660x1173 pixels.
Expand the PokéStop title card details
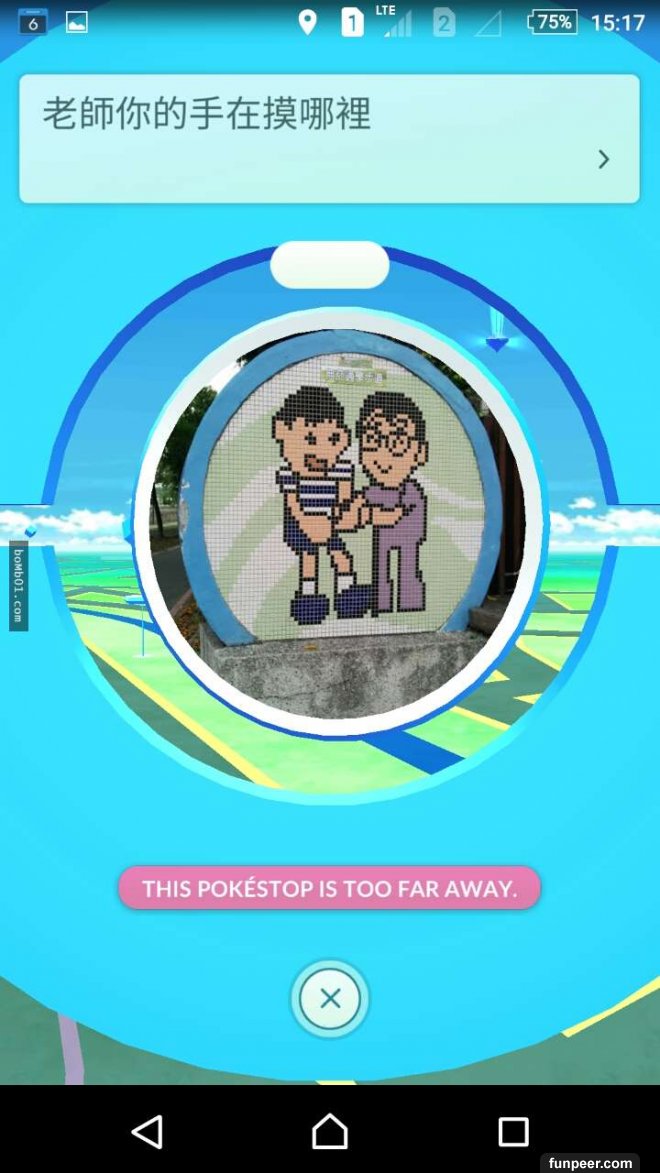click(603, 159)
